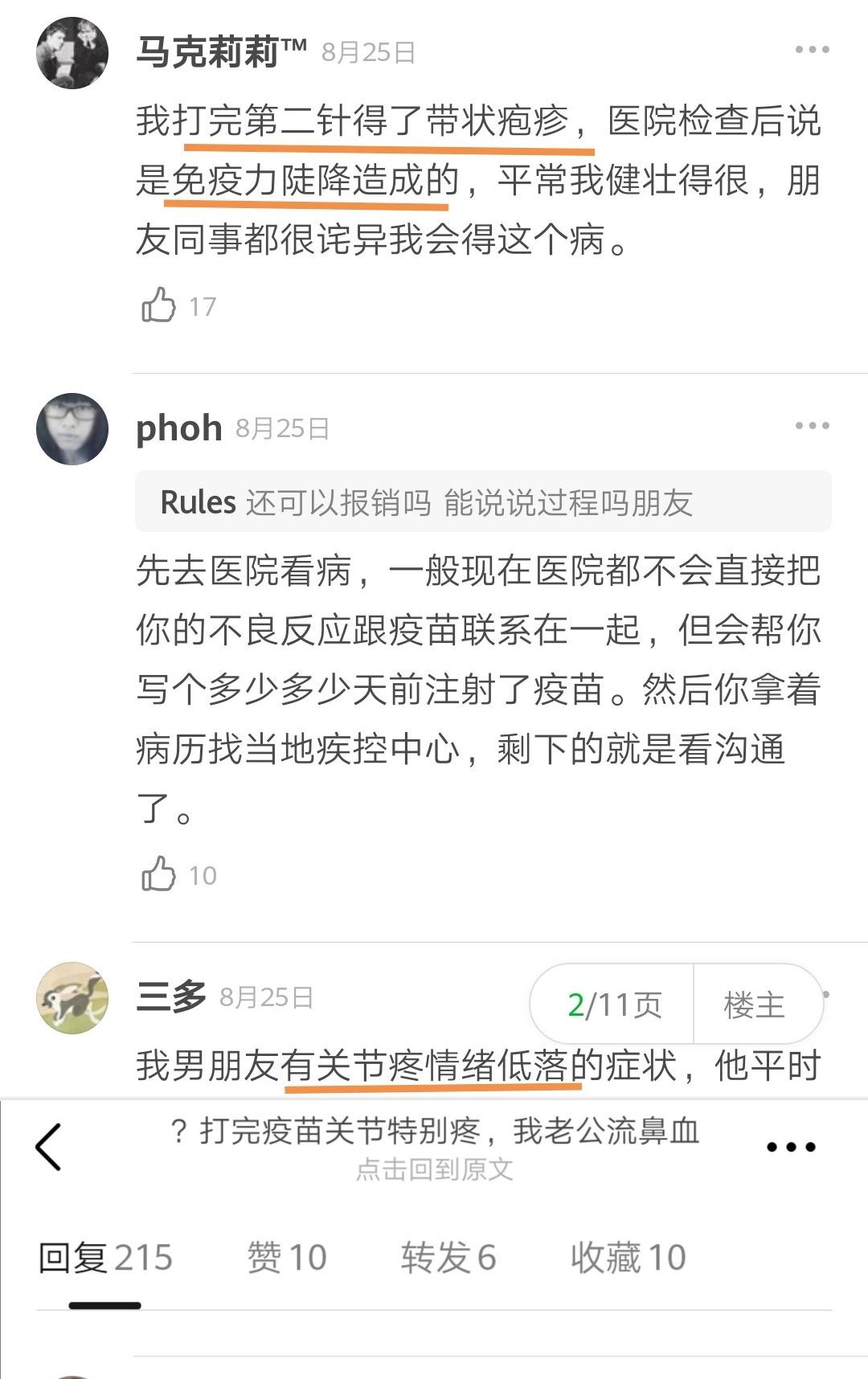Like 马克莉莉's comment
The height and width of the screenshot is (1379, 868).
tap(159, 305)
